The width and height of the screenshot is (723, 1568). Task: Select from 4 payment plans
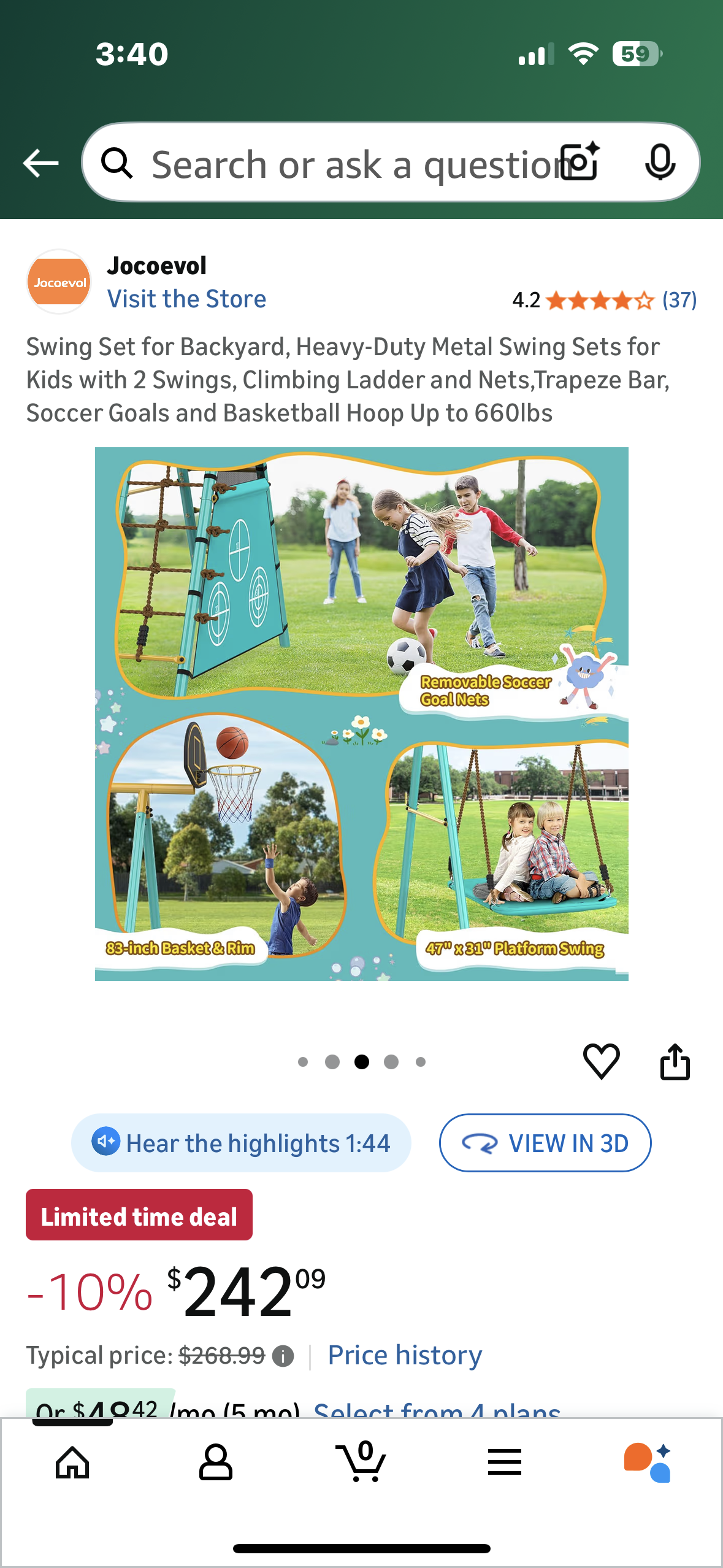pyautogui.click(x=437, y=1410)
